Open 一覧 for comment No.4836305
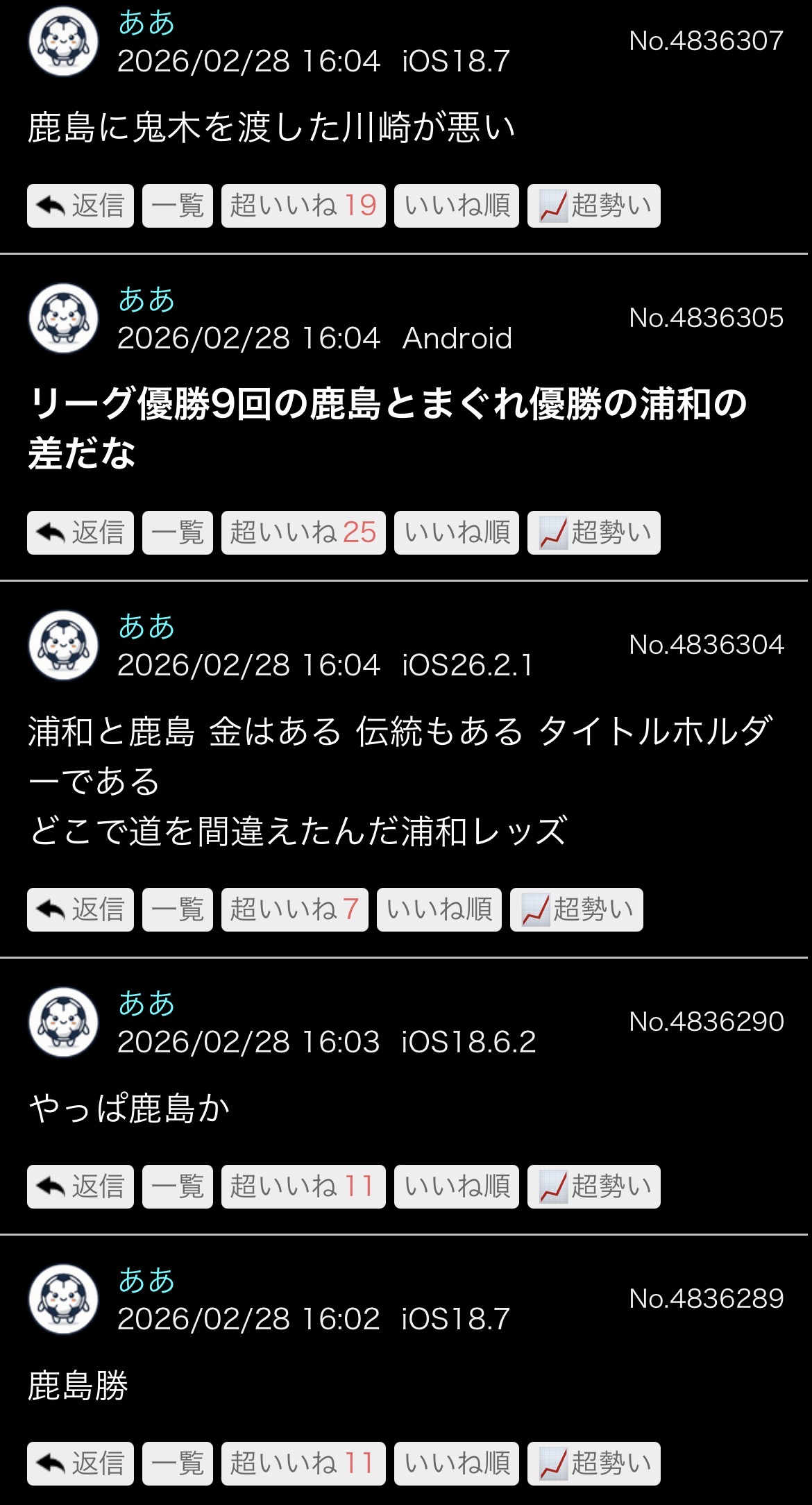812x1505 pixels. [178, 532]
